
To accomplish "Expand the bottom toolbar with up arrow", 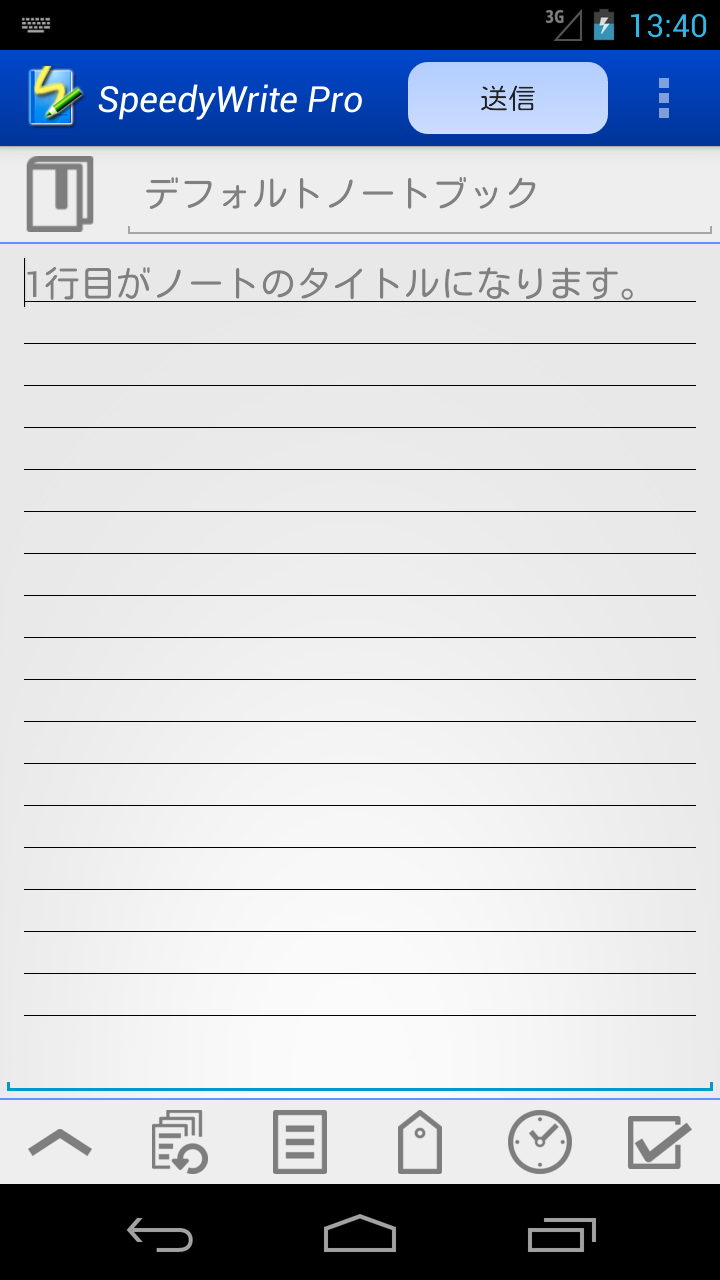I will tap(60, 1142).
